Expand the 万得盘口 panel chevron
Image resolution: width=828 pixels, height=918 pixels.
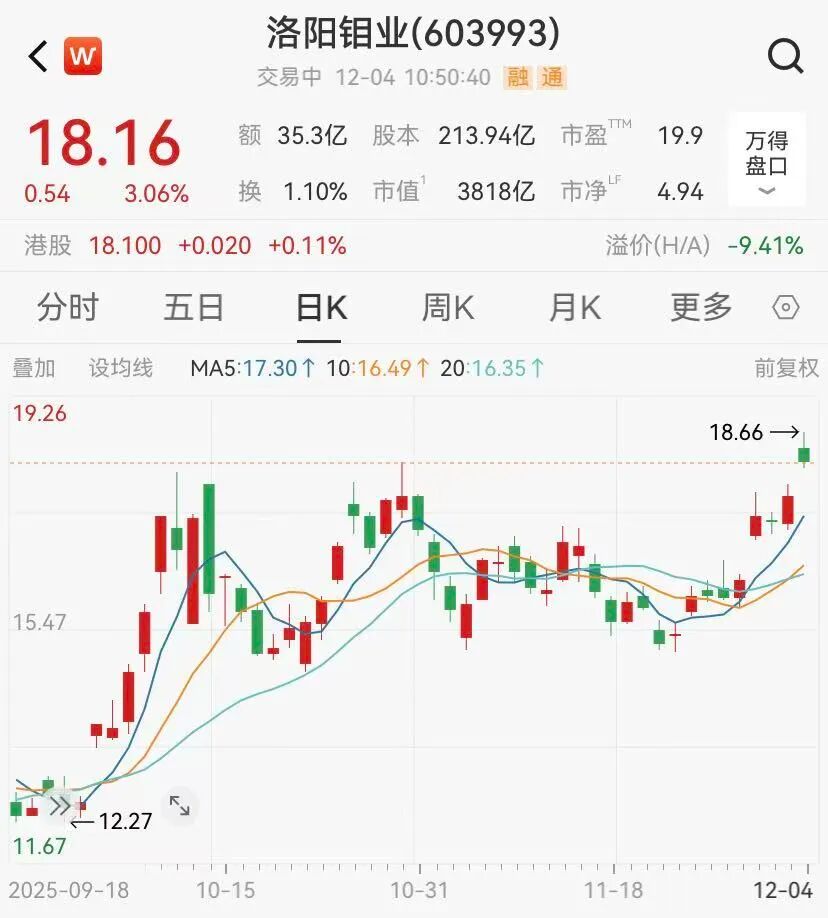click(765, 190)
